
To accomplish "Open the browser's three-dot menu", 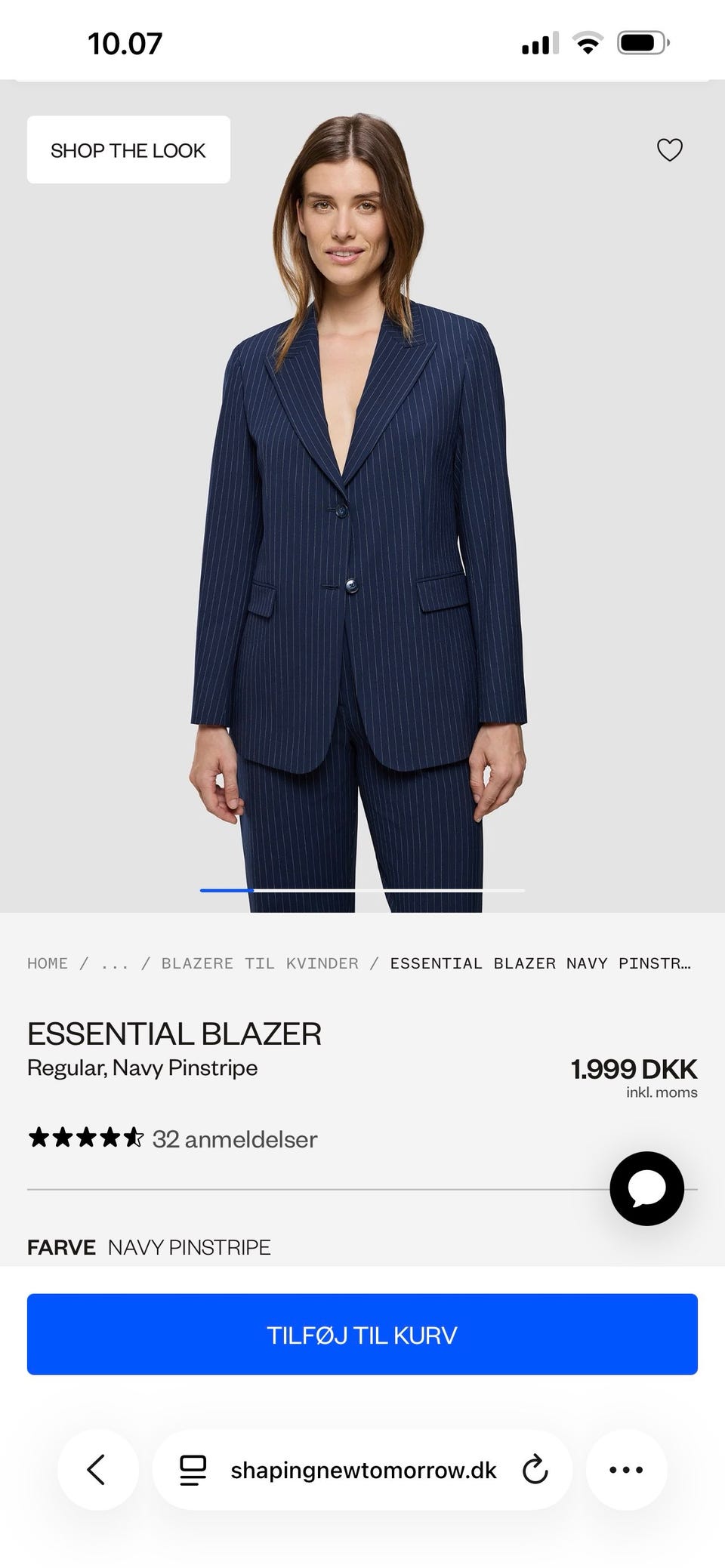I will 626,1469.
